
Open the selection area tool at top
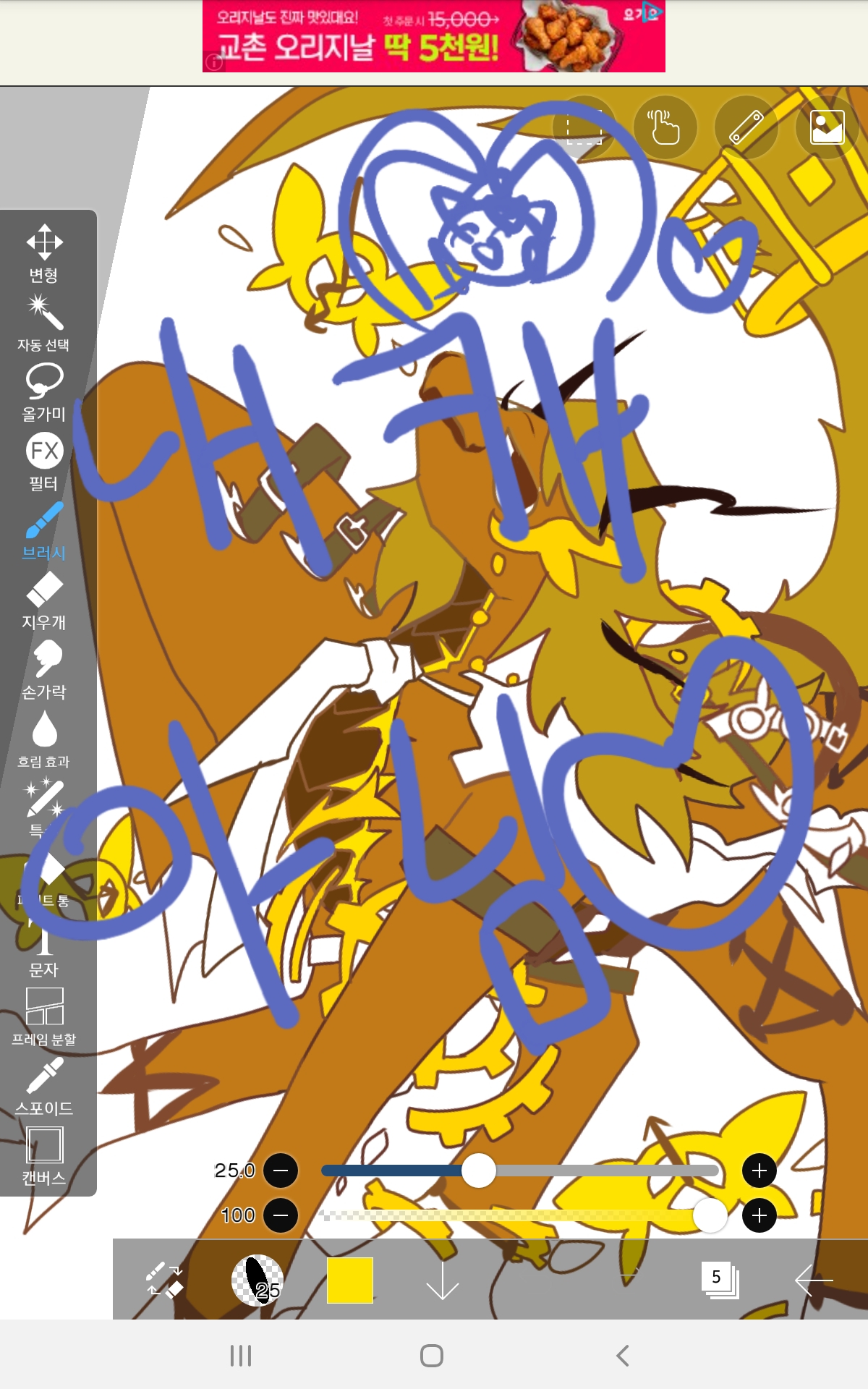click(x=584, y=128)
